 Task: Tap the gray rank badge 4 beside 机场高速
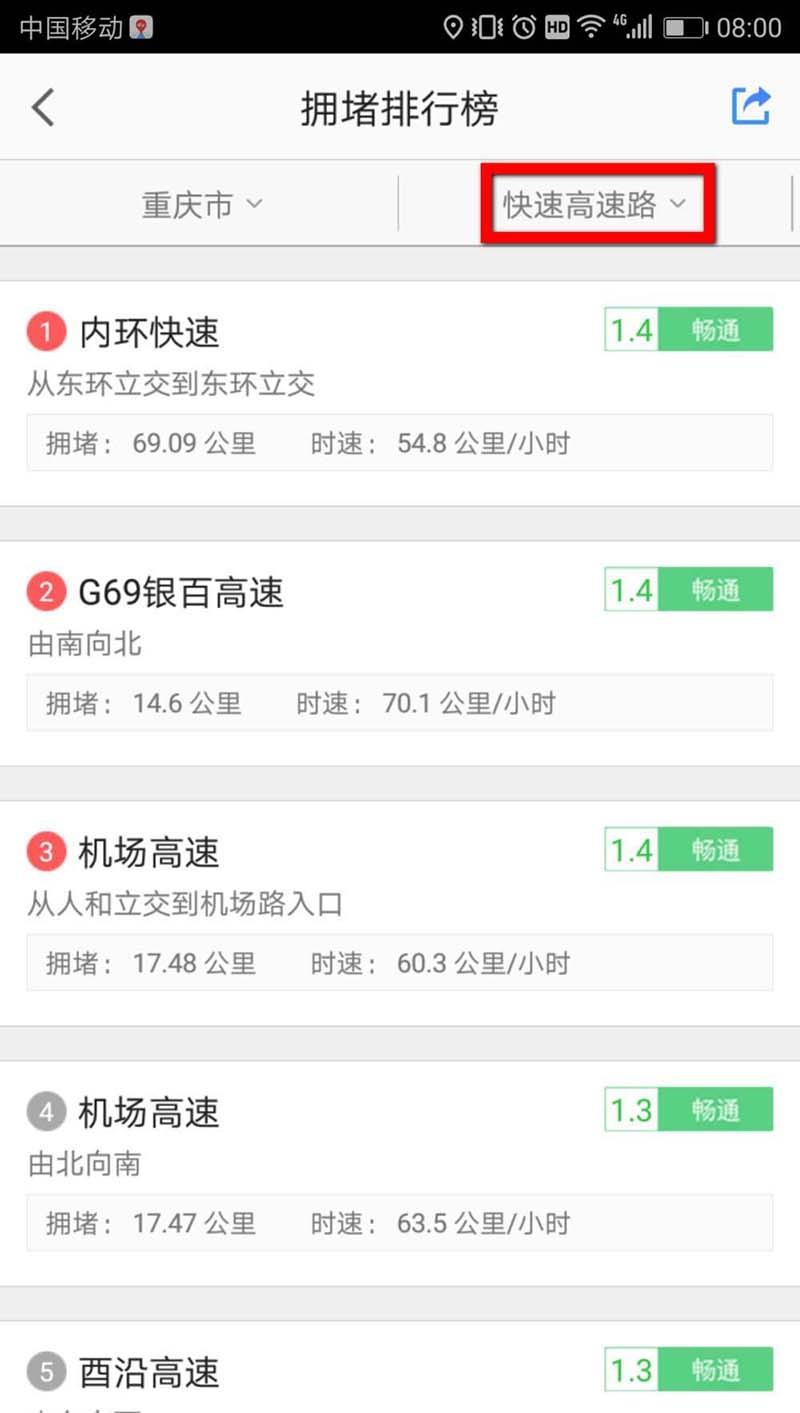tap(46, 1111)
